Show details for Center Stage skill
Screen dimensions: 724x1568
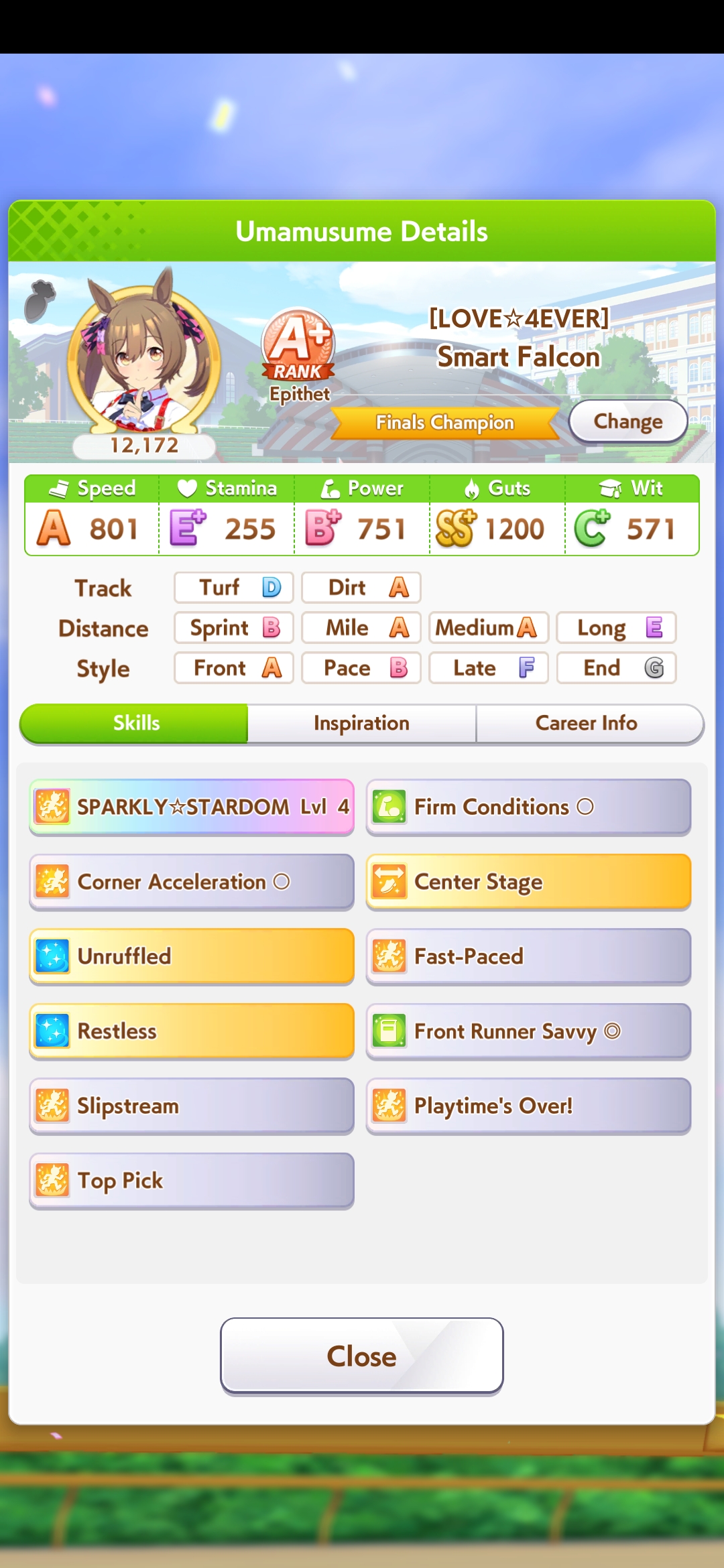[528, 882]
